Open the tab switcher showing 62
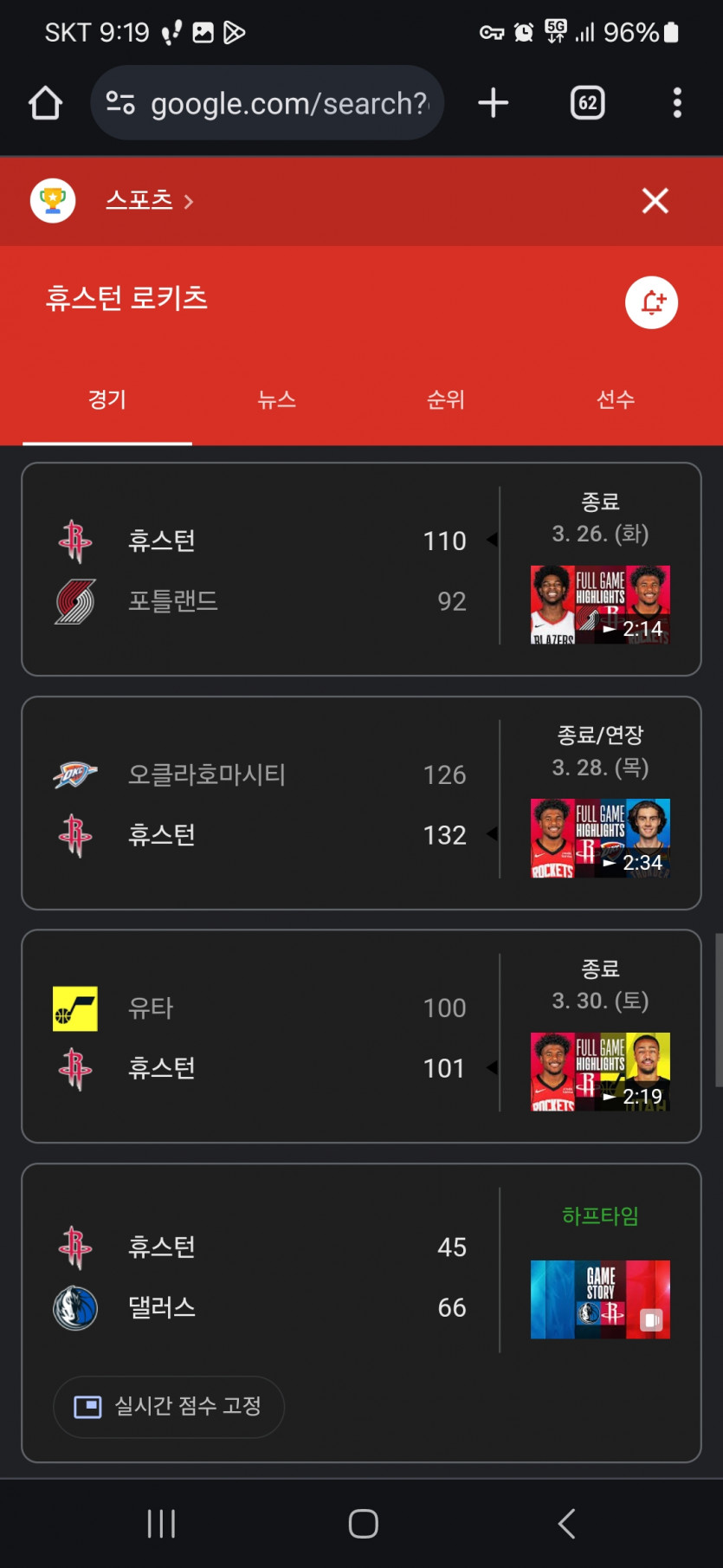The height and width of the screenshot is (1568, 723). (x=588, y=103)
